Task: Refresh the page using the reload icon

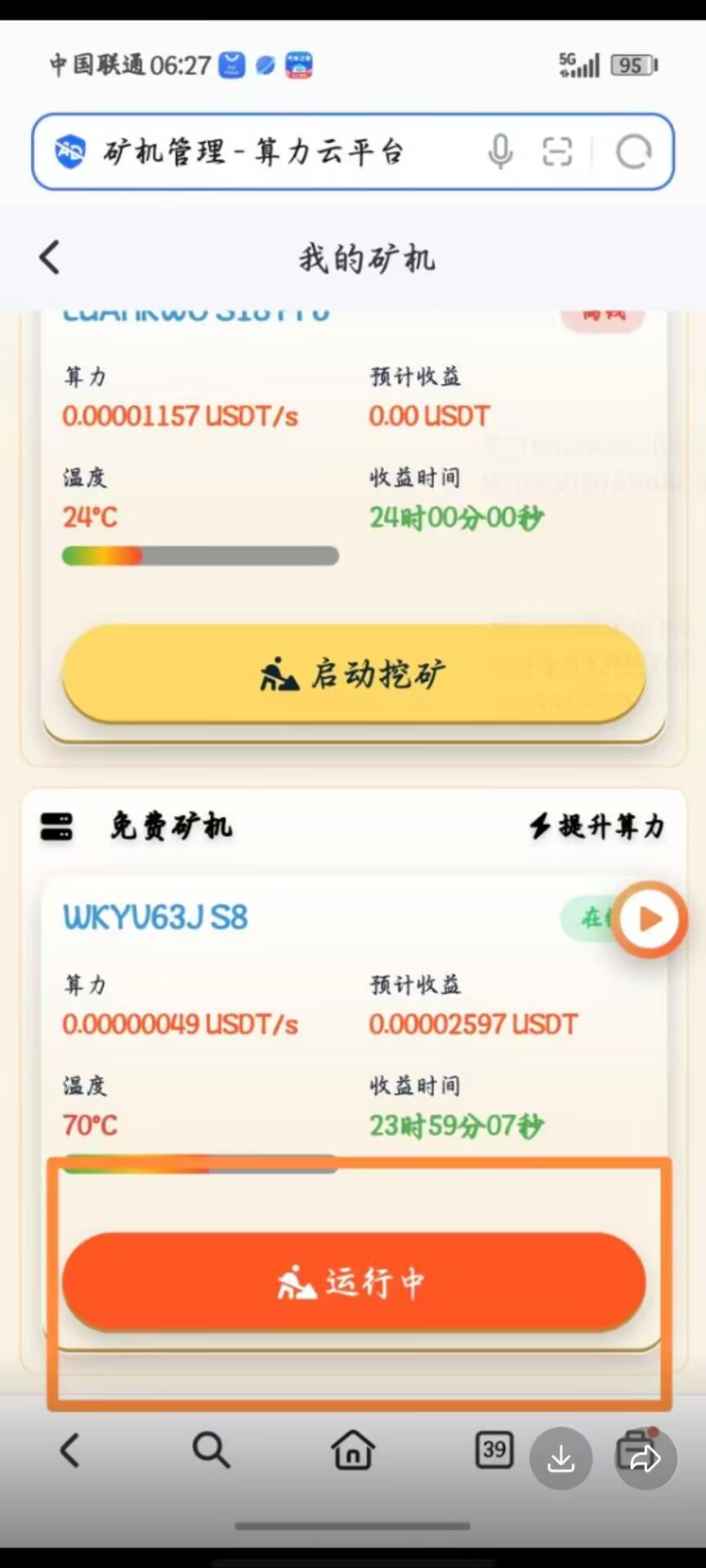Action: pos(632,152)
